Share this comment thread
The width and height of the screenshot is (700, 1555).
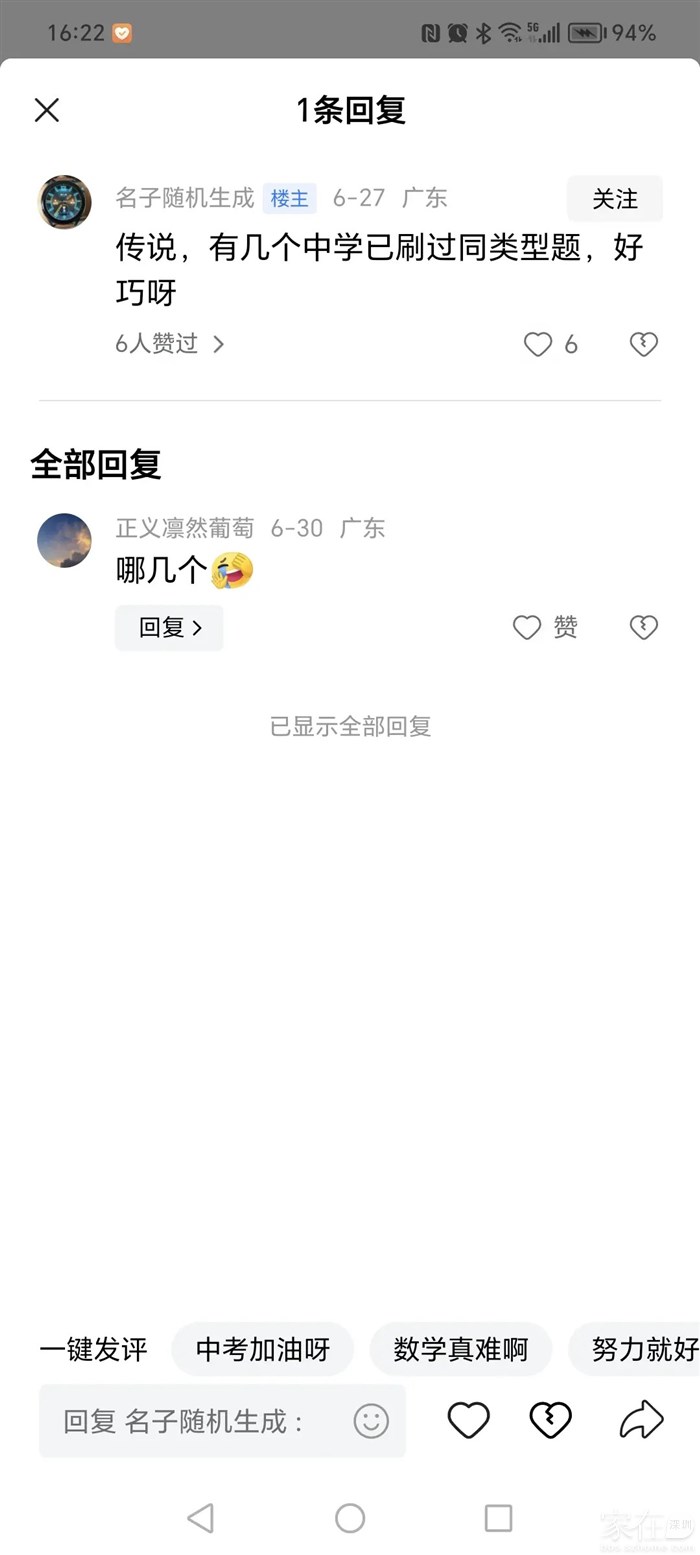pyautogui.click(x=641, y=1420)
